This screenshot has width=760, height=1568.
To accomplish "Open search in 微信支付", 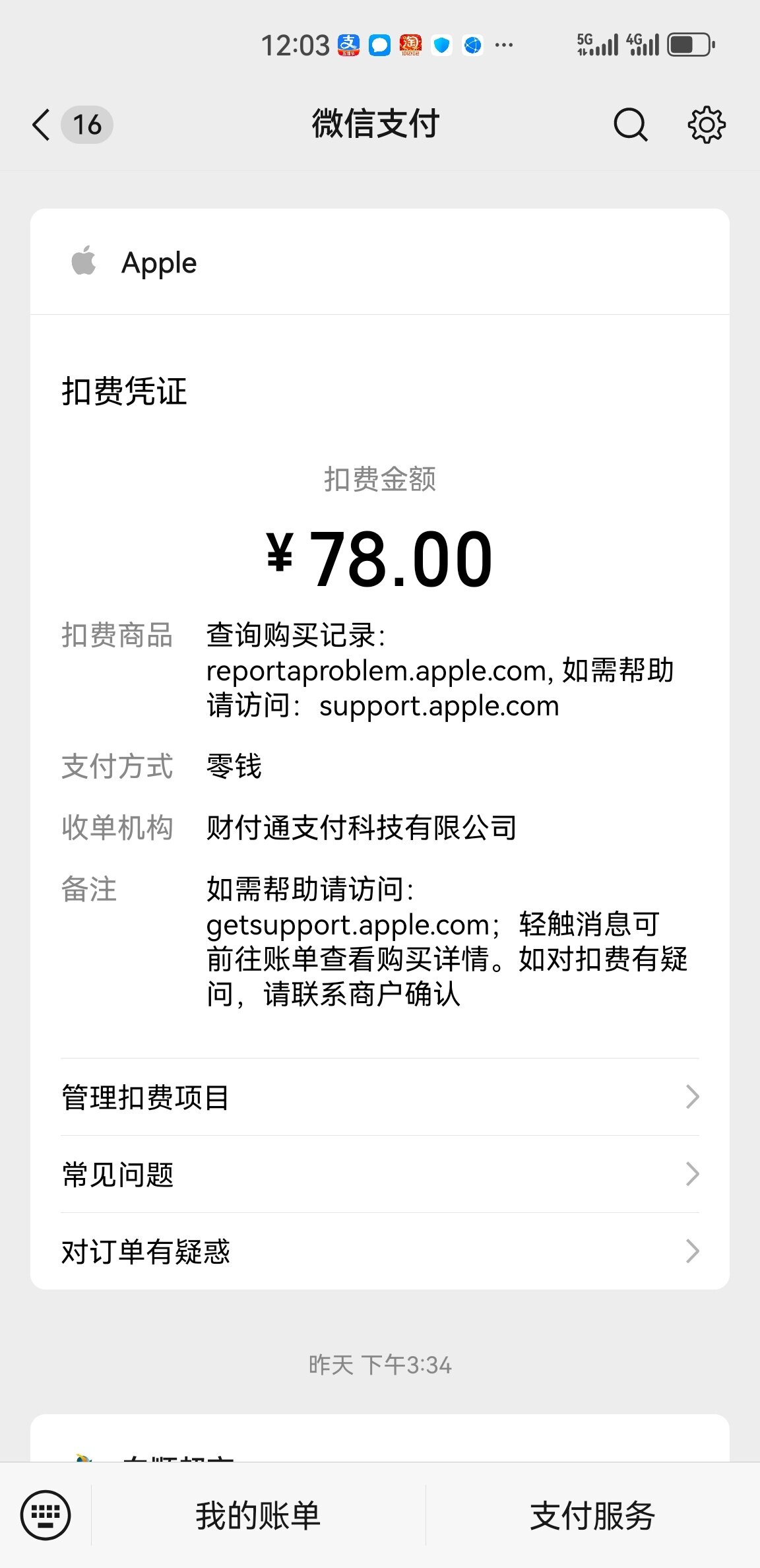I will coord(631,124).
